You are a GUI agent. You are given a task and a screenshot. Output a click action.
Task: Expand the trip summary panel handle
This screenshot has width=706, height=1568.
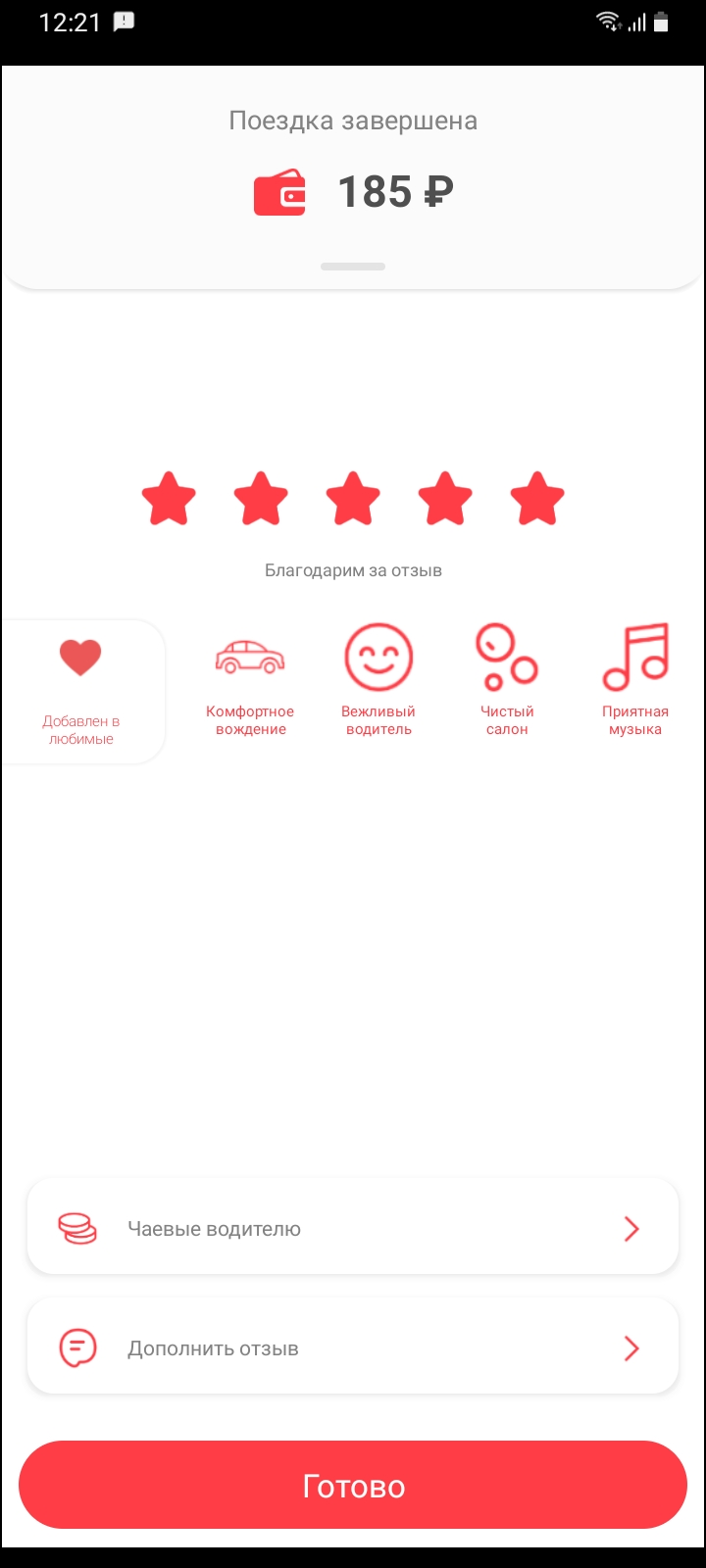pyautogui.click(x=353, y=267)
